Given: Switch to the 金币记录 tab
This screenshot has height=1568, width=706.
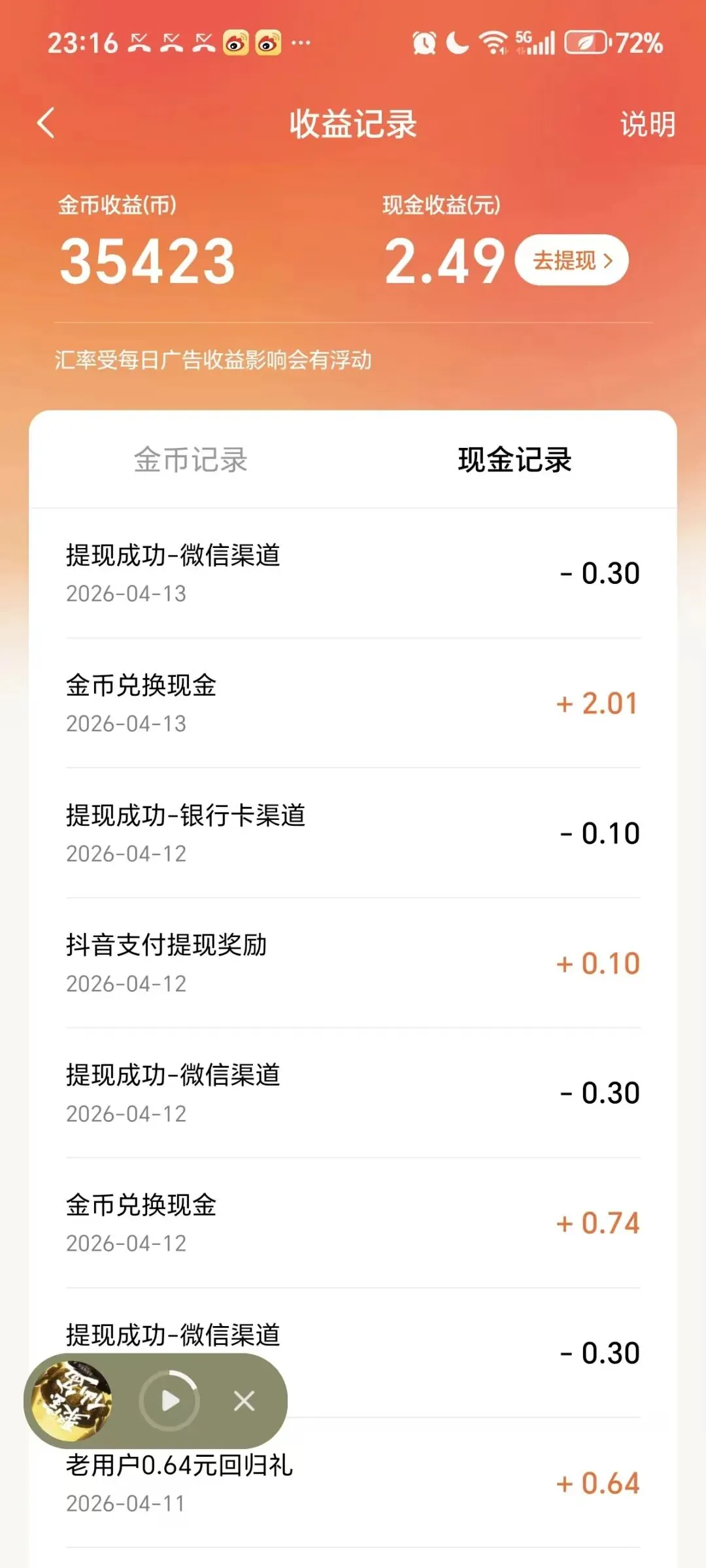Looking at the screenshot, I should [190, 460].
